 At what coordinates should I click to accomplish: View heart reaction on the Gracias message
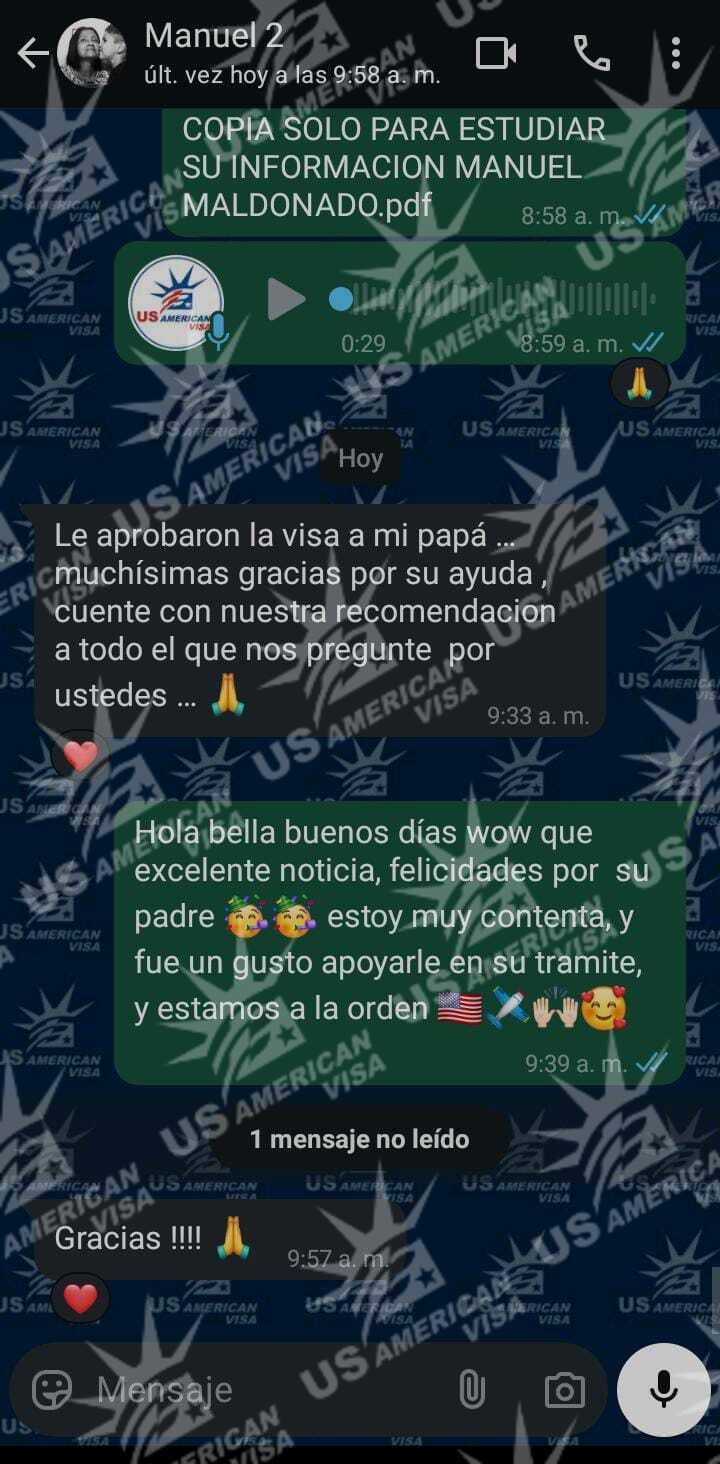coord(80,1298)
